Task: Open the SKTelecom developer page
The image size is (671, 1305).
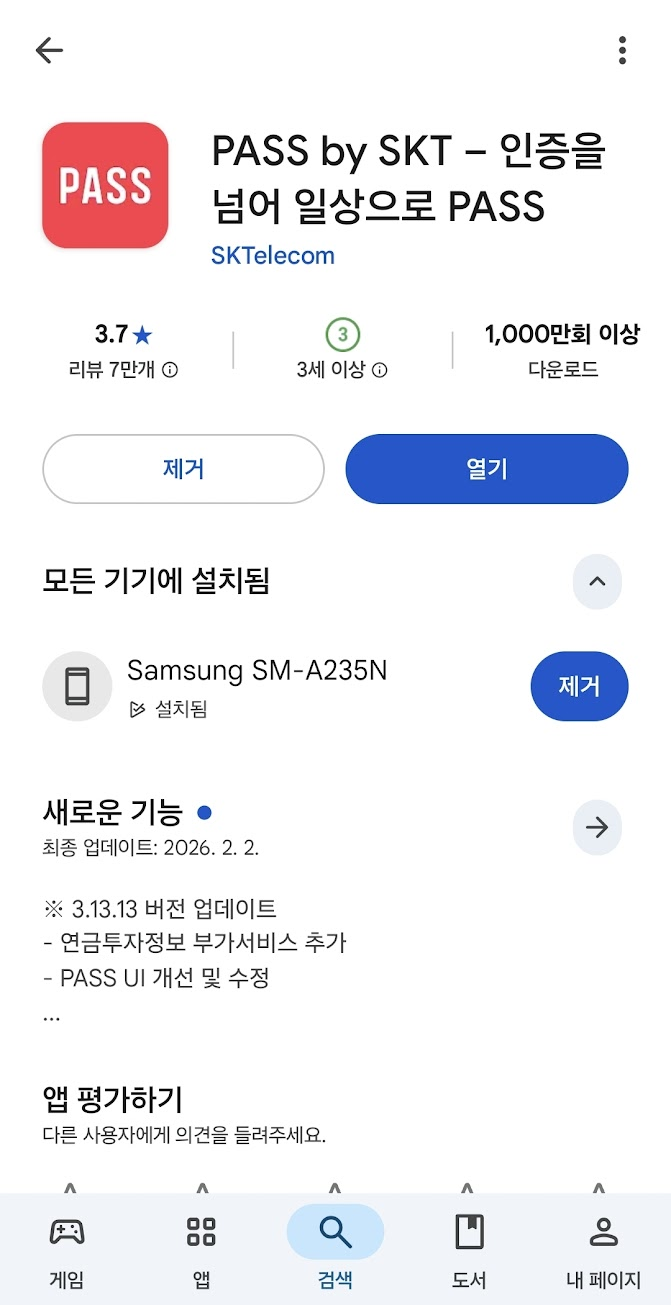Action: click(x=272, y=255)
